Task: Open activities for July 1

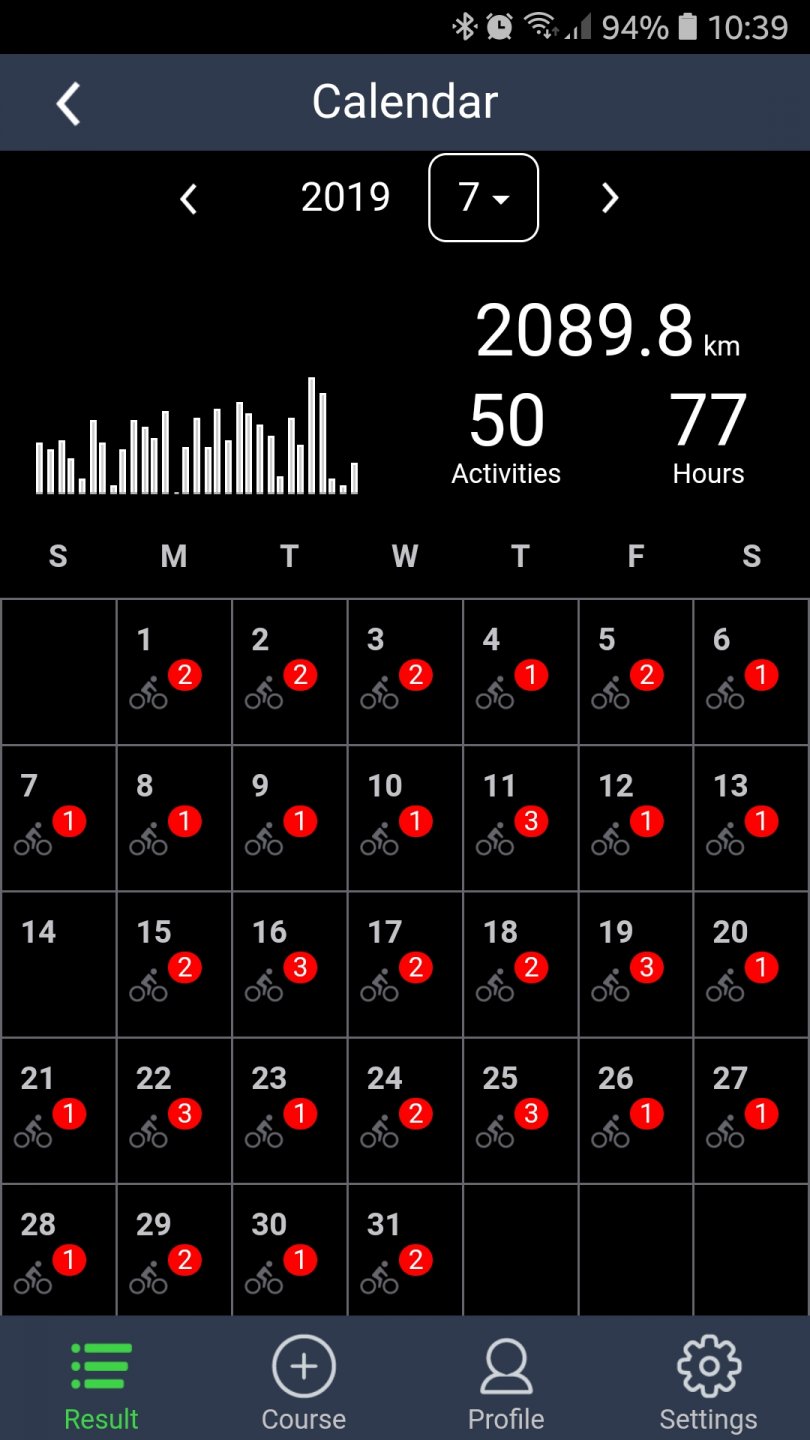Action: (x=174, y=672)
